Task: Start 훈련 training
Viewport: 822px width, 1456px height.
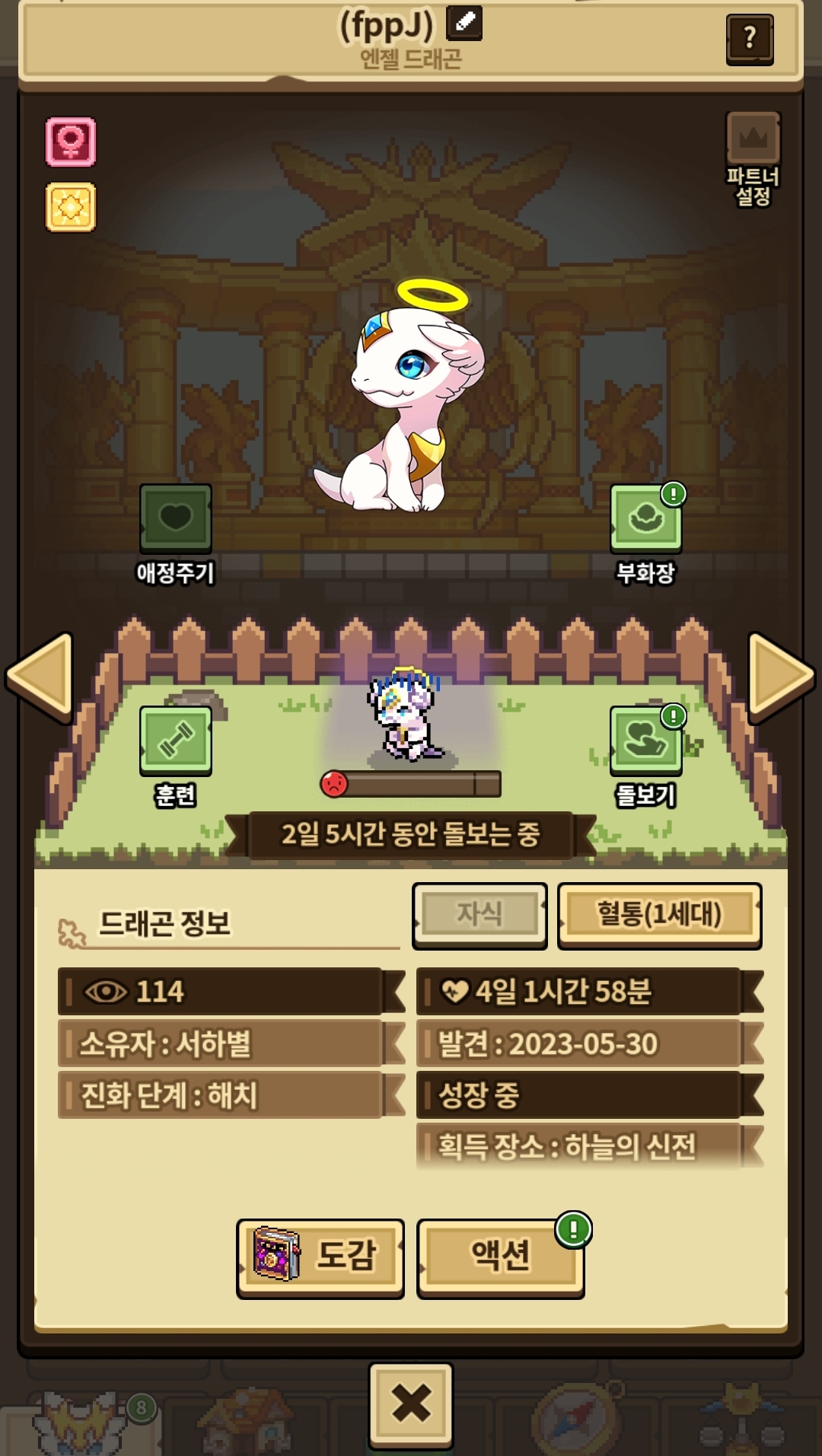Action: pyautogui.click(x=176, y=741)
